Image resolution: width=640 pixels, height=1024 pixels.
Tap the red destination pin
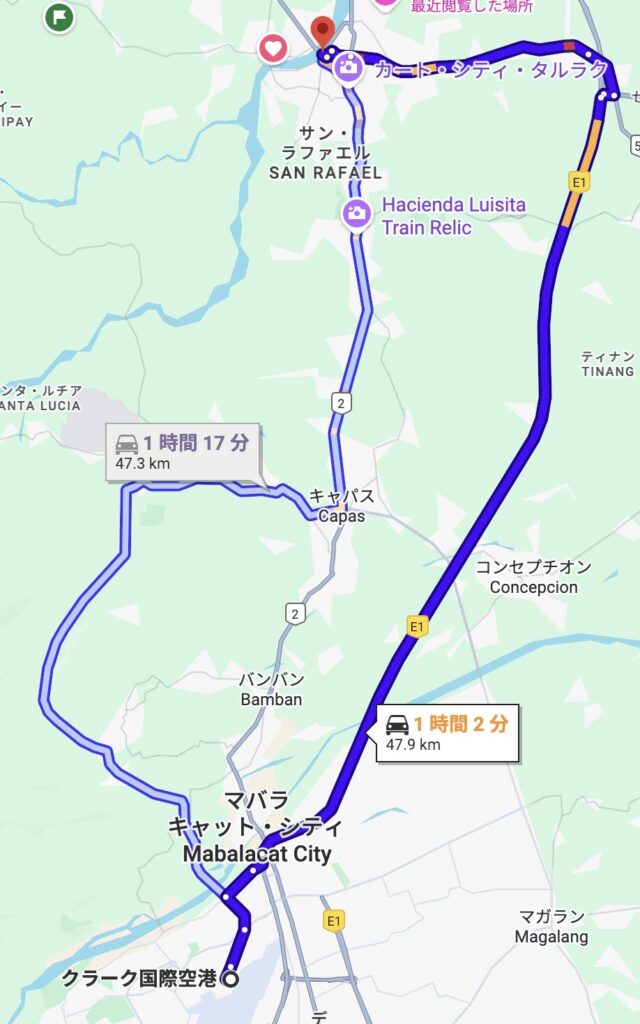tap(322, 32)
